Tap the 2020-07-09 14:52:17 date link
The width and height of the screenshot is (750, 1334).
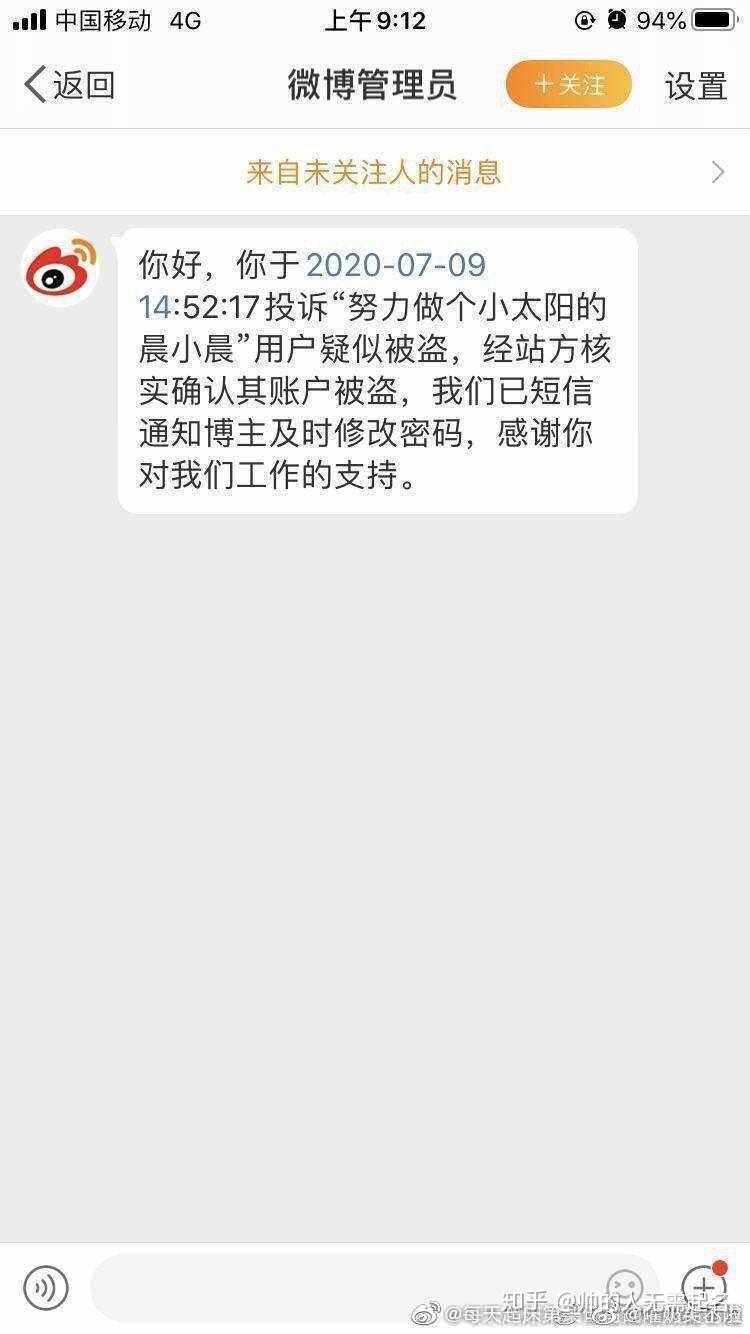(312, 282)
